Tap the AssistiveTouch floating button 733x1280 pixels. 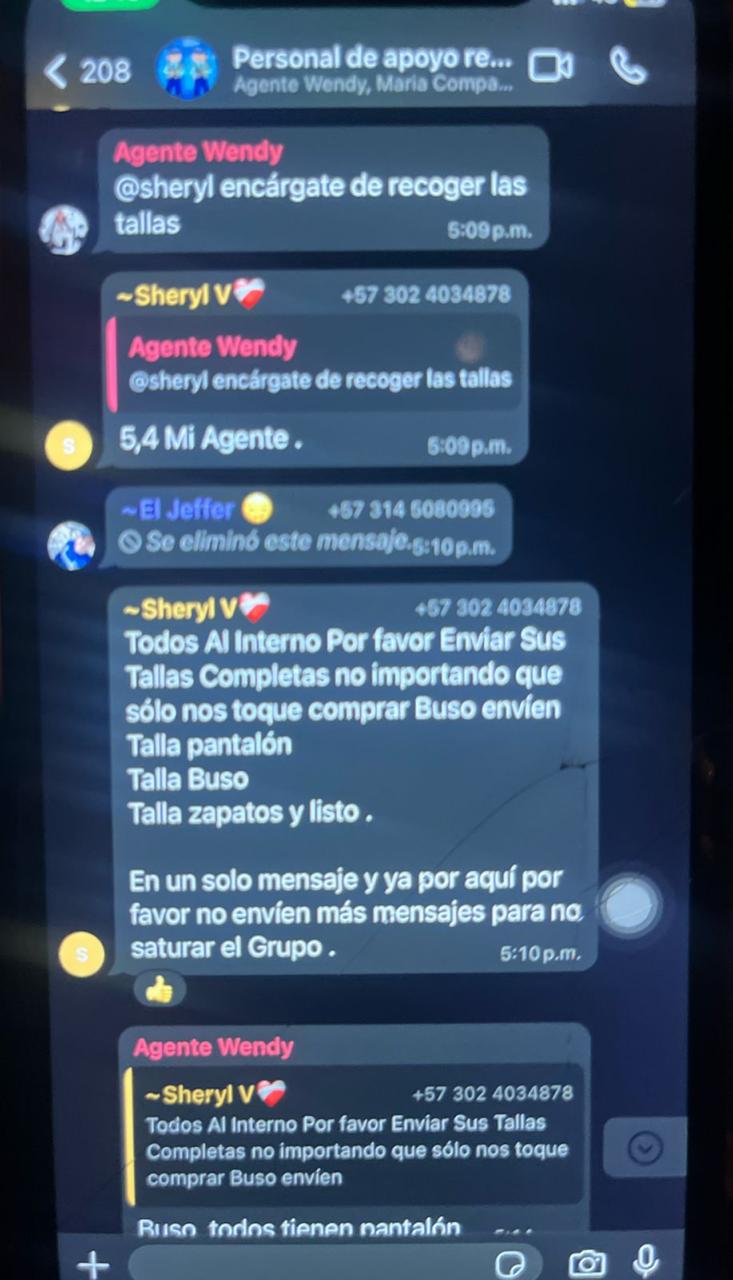(630, 905)
